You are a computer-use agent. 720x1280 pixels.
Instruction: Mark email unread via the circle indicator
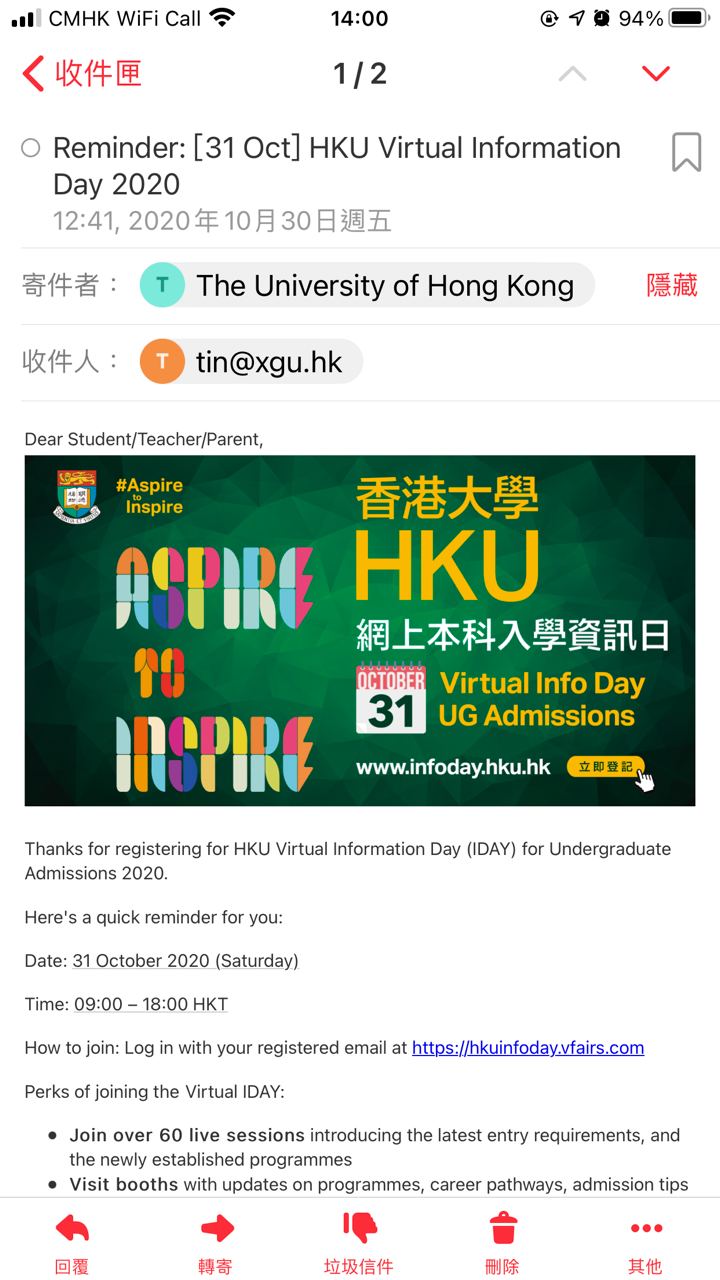coord(31,148)
